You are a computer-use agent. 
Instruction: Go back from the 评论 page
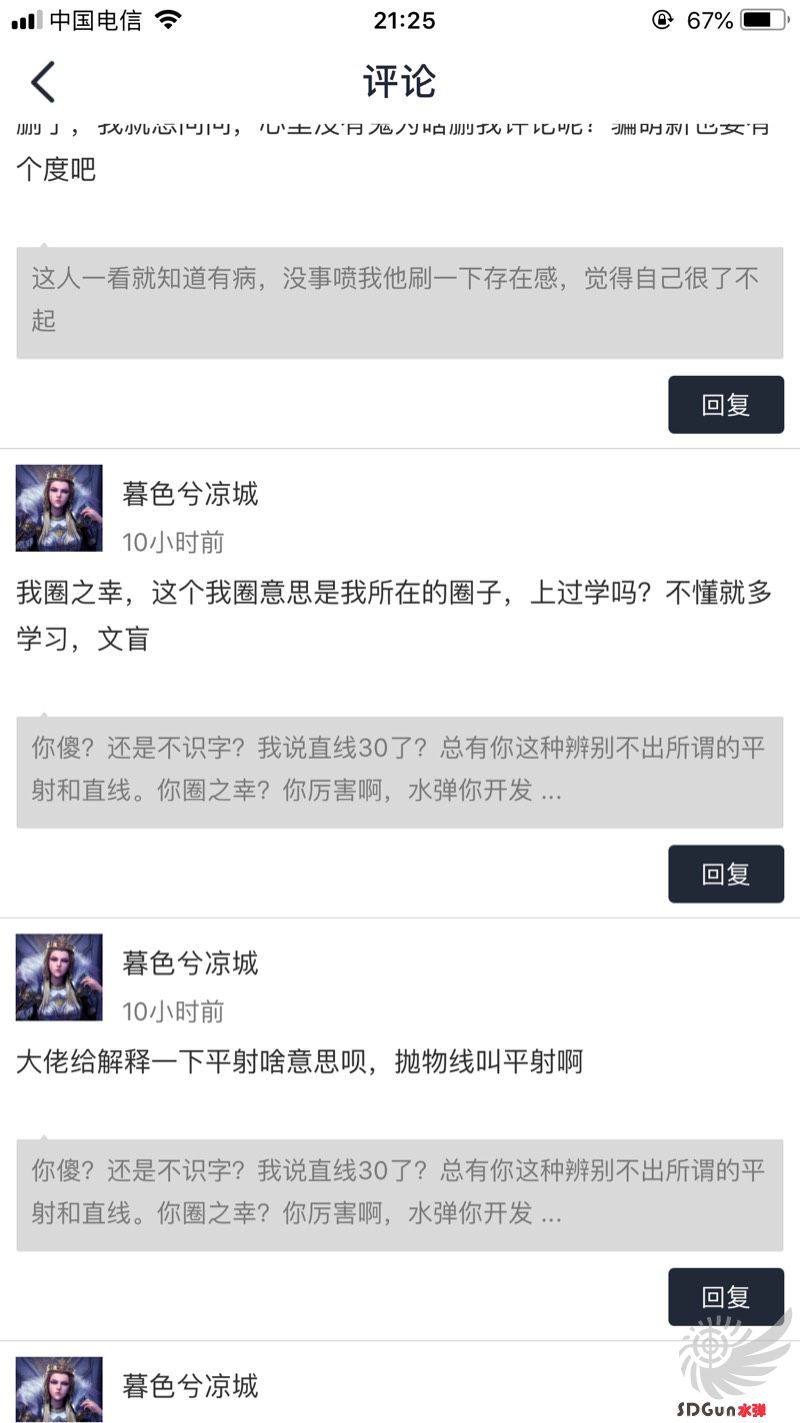pos(42,82)
